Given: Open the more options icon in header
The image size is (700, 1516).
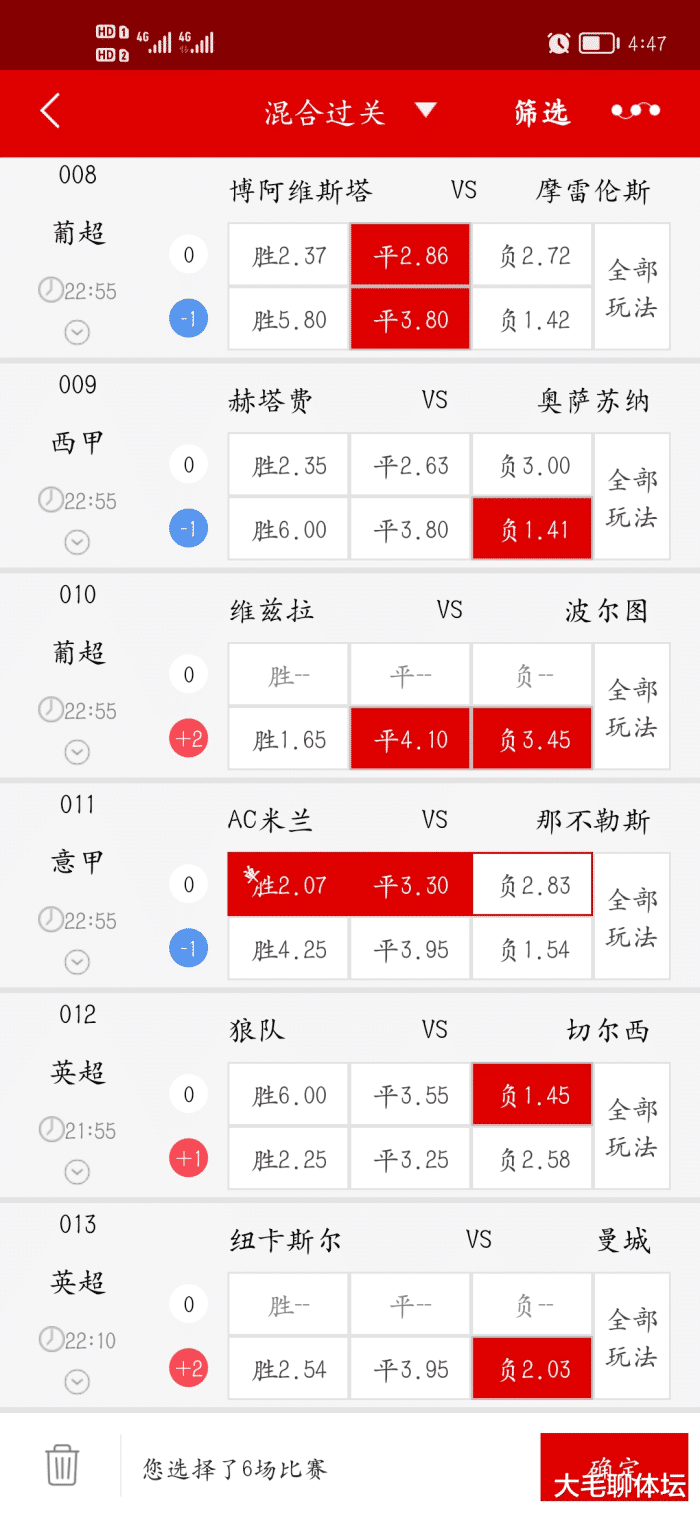Looking at the screenshot, I should 636,111.
